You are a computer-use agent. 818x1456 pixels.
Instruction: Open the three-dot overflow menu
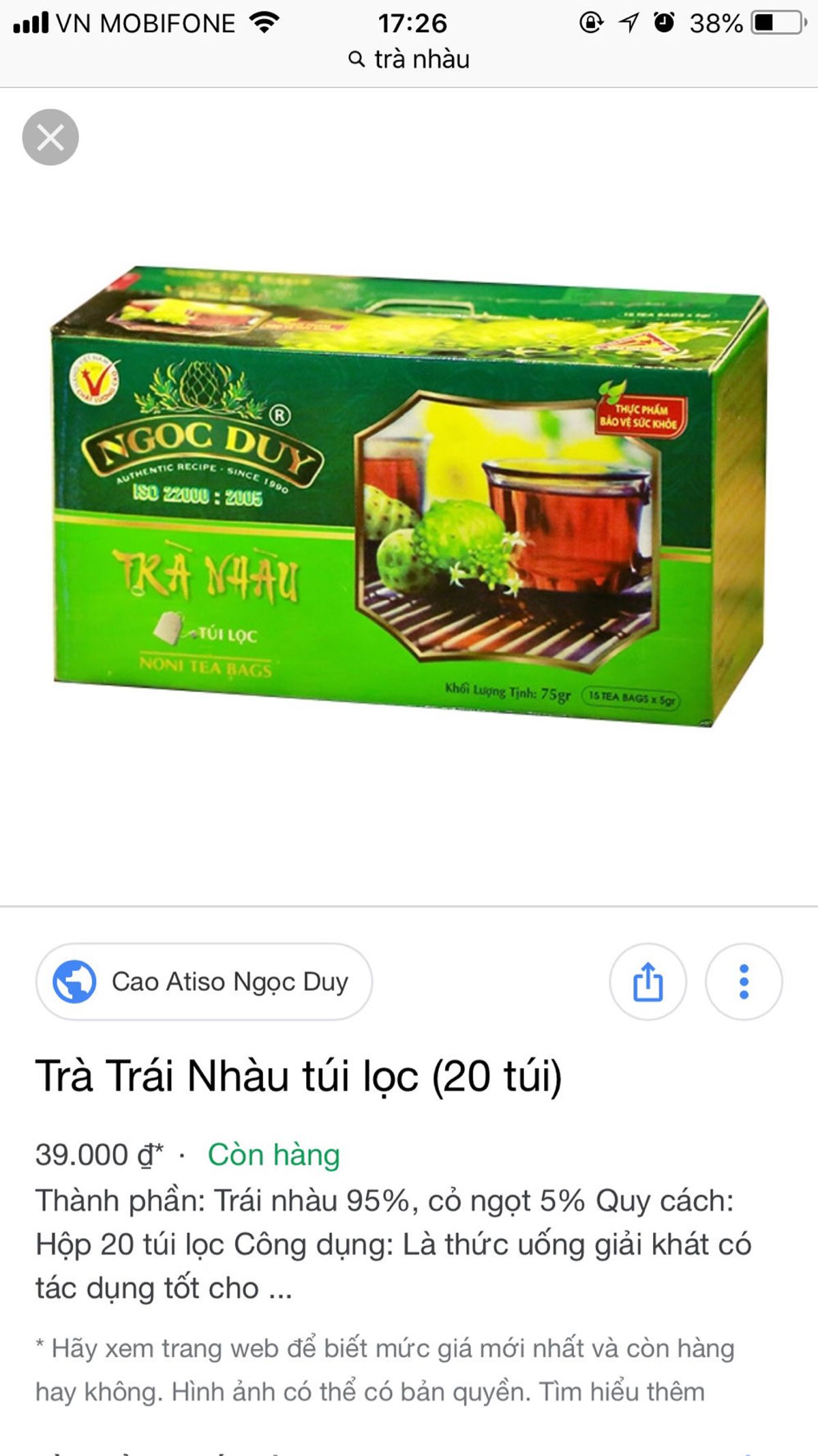pos(744,982)
